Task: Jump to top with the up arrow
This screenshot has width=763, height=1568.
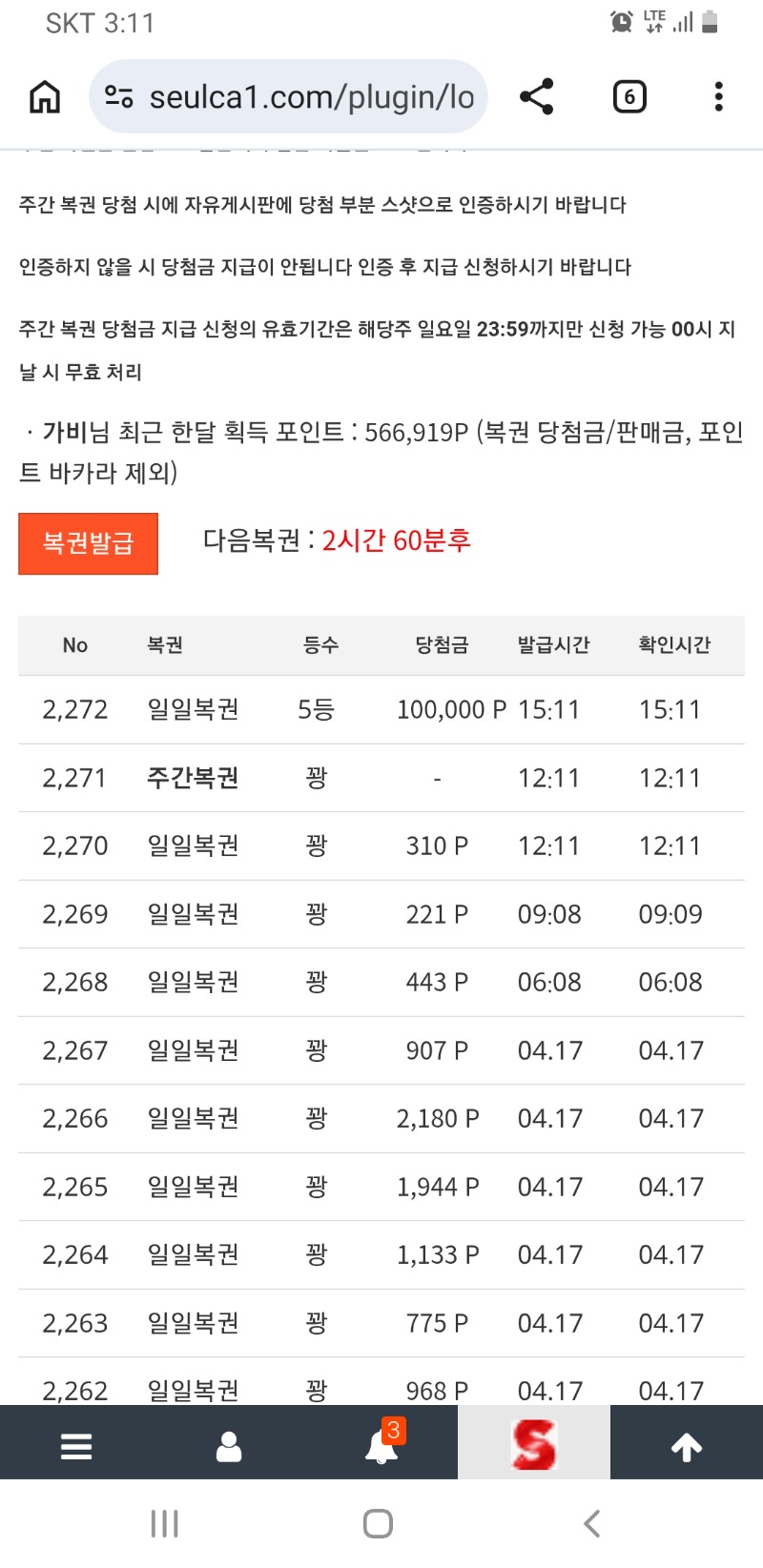Action: point(687,1447)
